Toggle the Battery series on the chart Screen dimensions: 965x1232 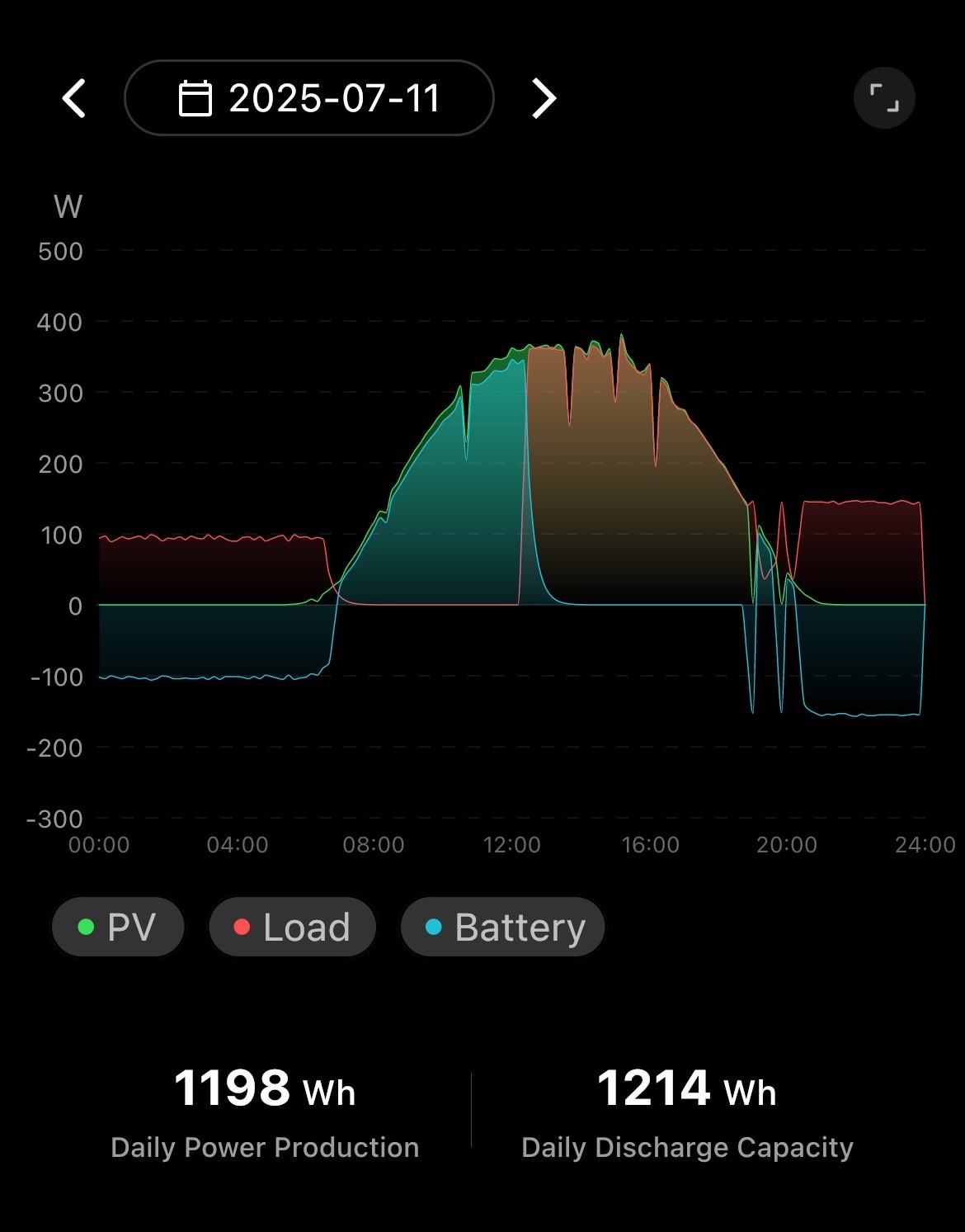point(503,928)
